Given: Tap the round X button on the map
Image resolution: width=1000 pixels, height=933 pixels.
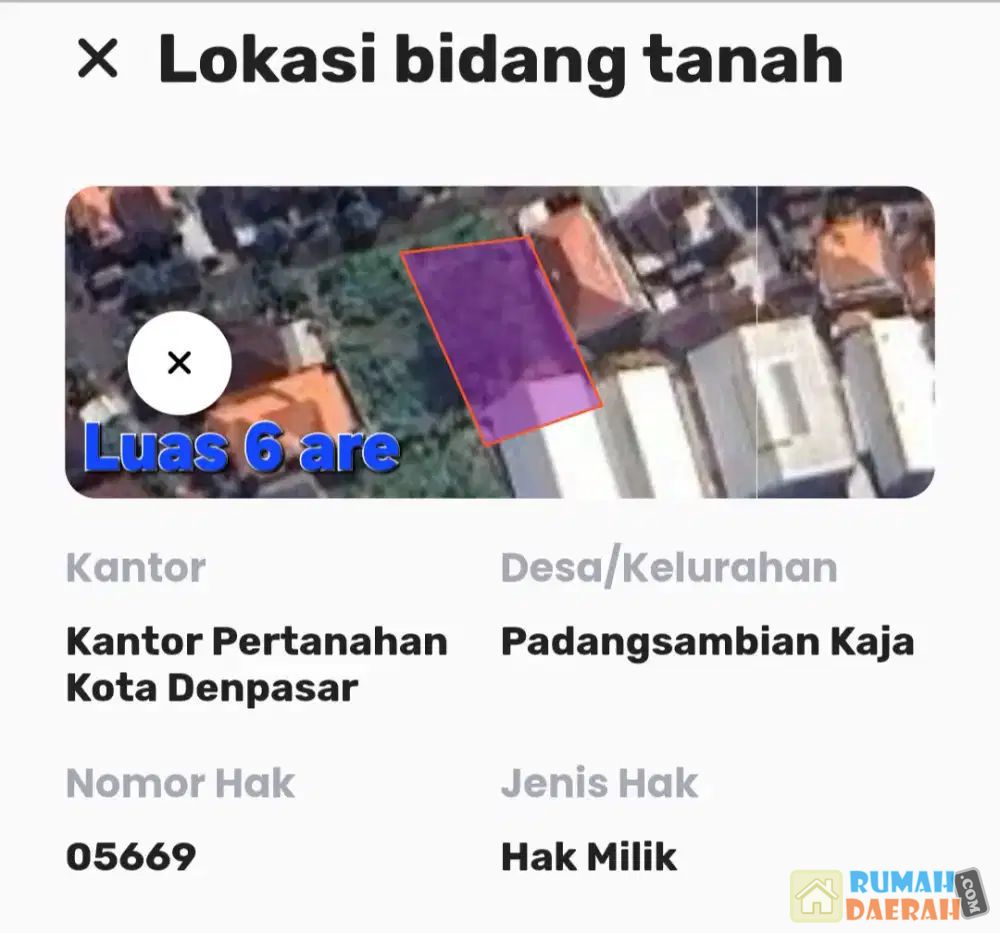Looking at the screenshot, I should point(180,363).
